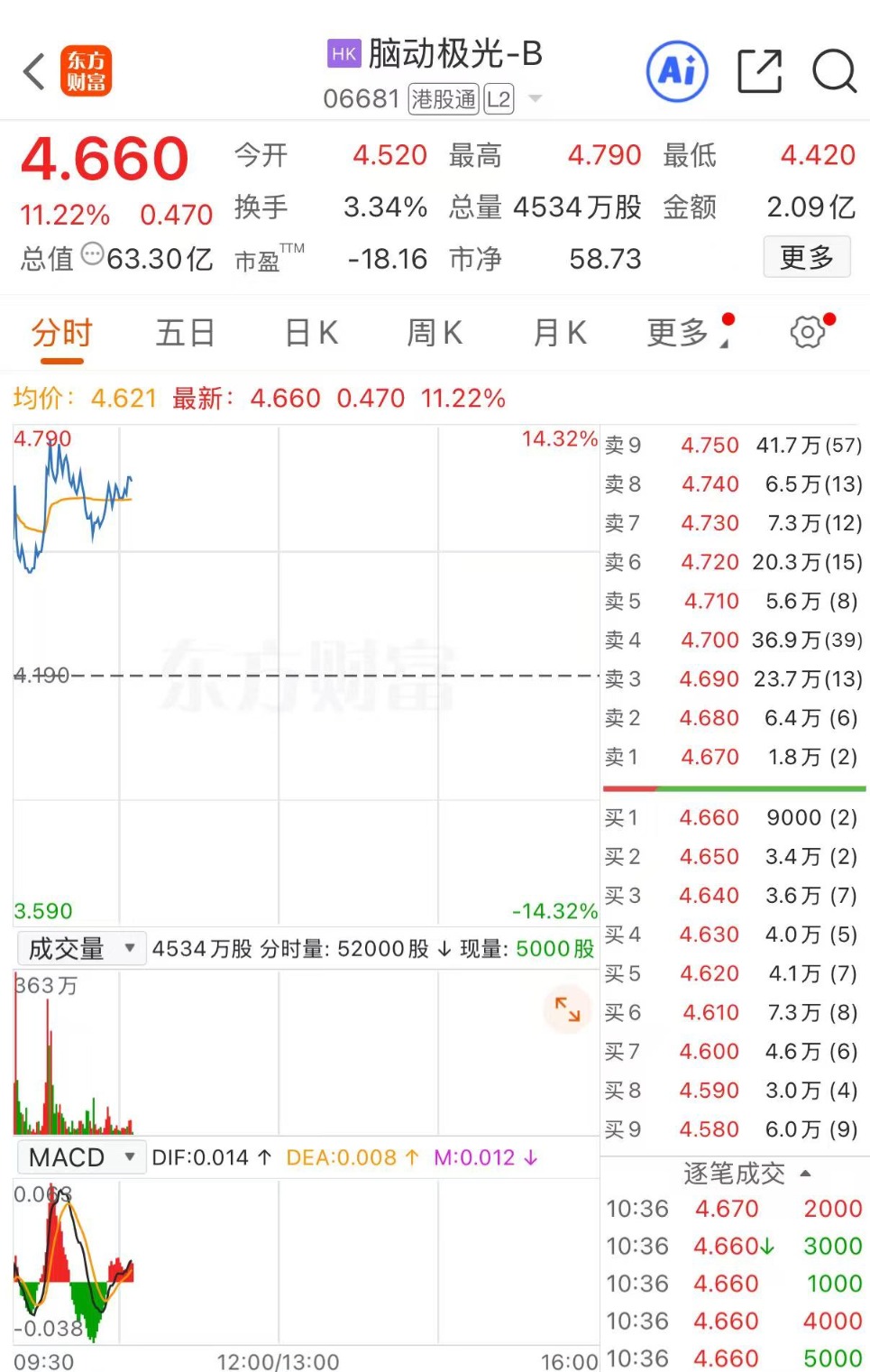Screen dimensions: 870x1372
Task: Open chart settings gear
Action: point(807,333)
